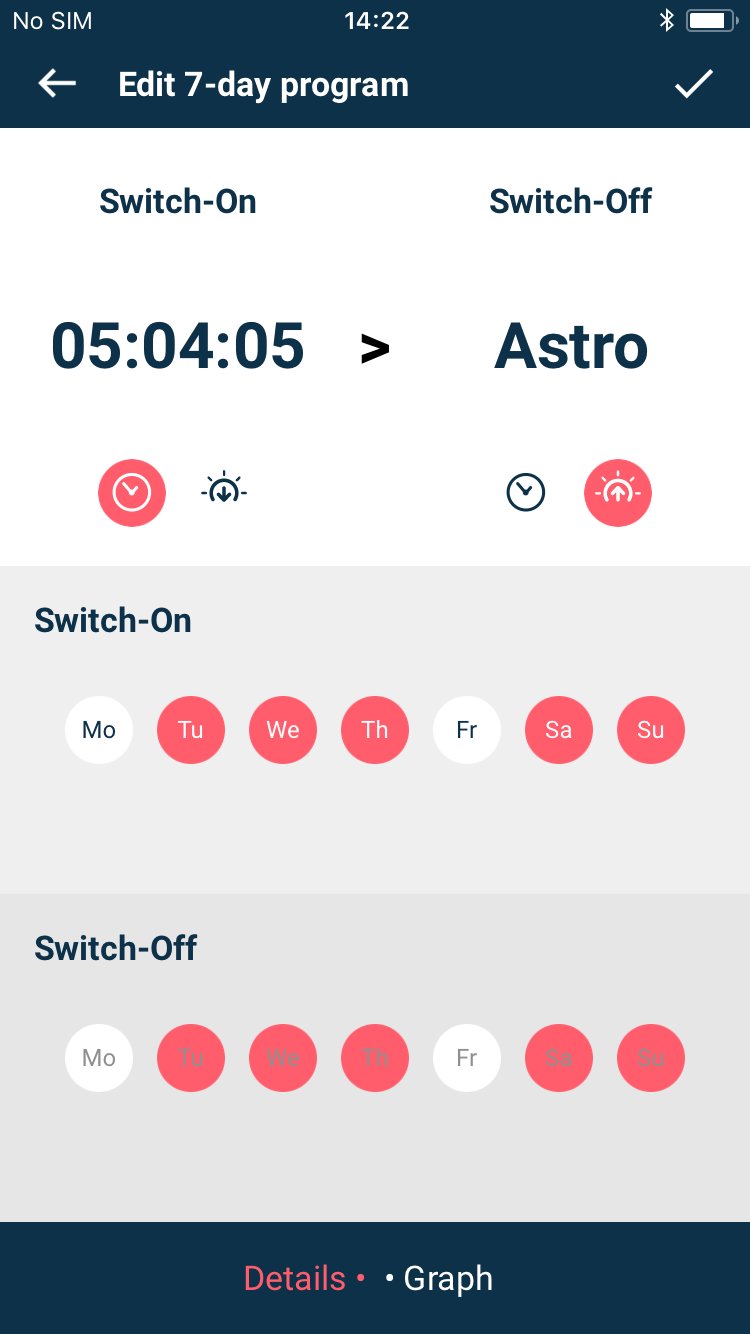This screenshot has height=1334, width=750.
Task: Edit the 05:04:05 switch-on time
Action: tap(178, 346)
